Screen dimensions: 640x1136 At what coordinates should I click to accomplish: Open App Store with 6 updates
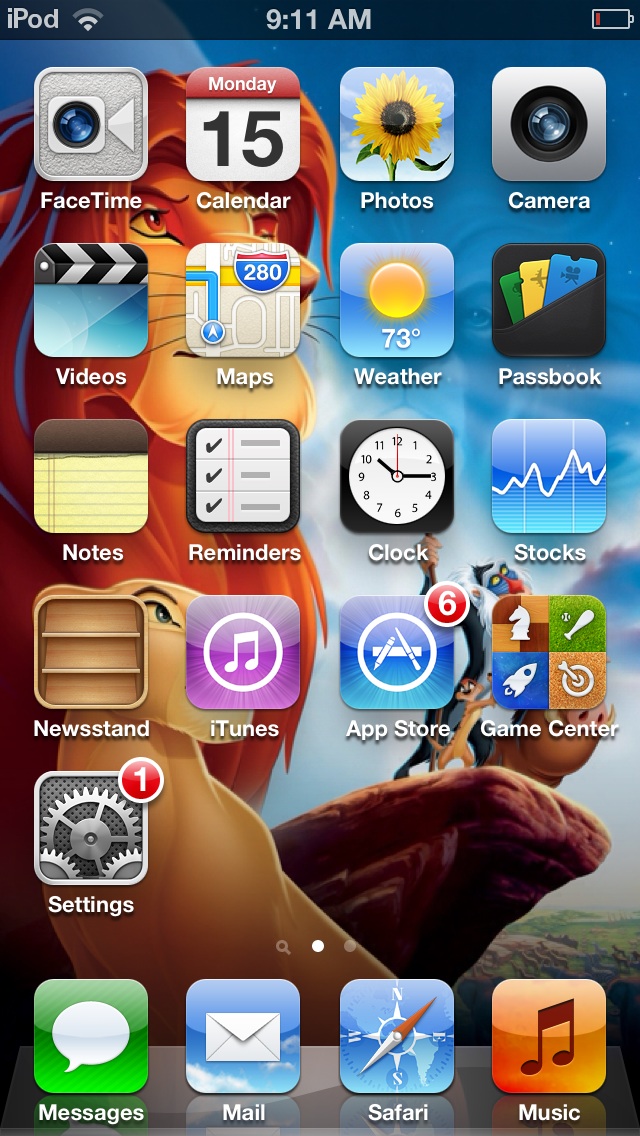pyautogui.click(x=397, y=652)
